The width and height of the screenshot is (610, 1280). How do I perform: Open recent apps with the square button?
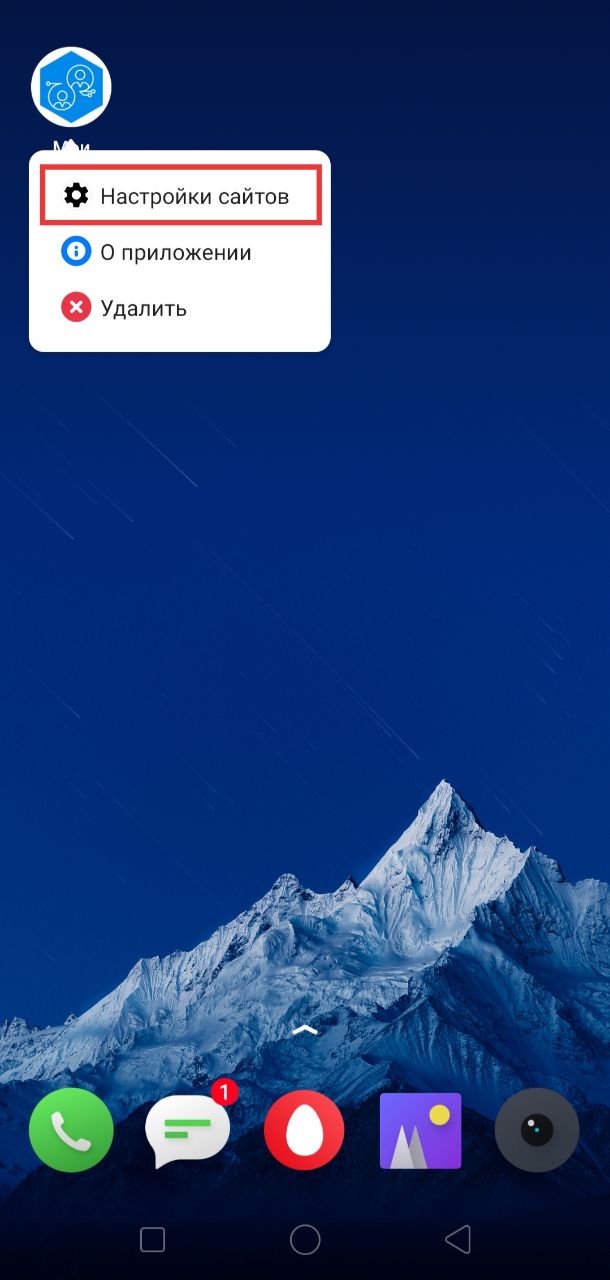point(152,1240)
